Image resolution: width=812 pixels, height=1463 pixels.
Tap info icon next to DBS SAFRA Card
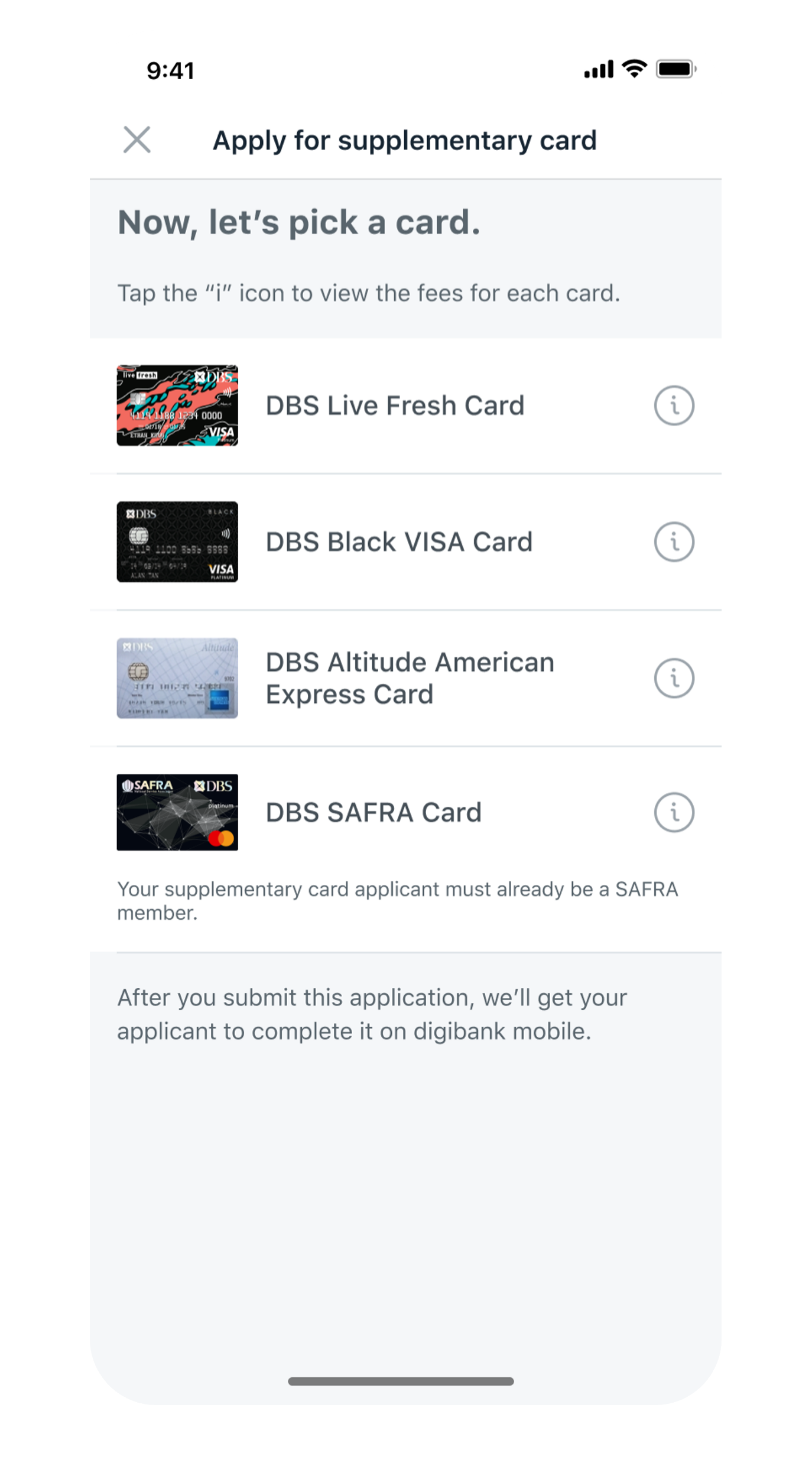pos(674,812)
